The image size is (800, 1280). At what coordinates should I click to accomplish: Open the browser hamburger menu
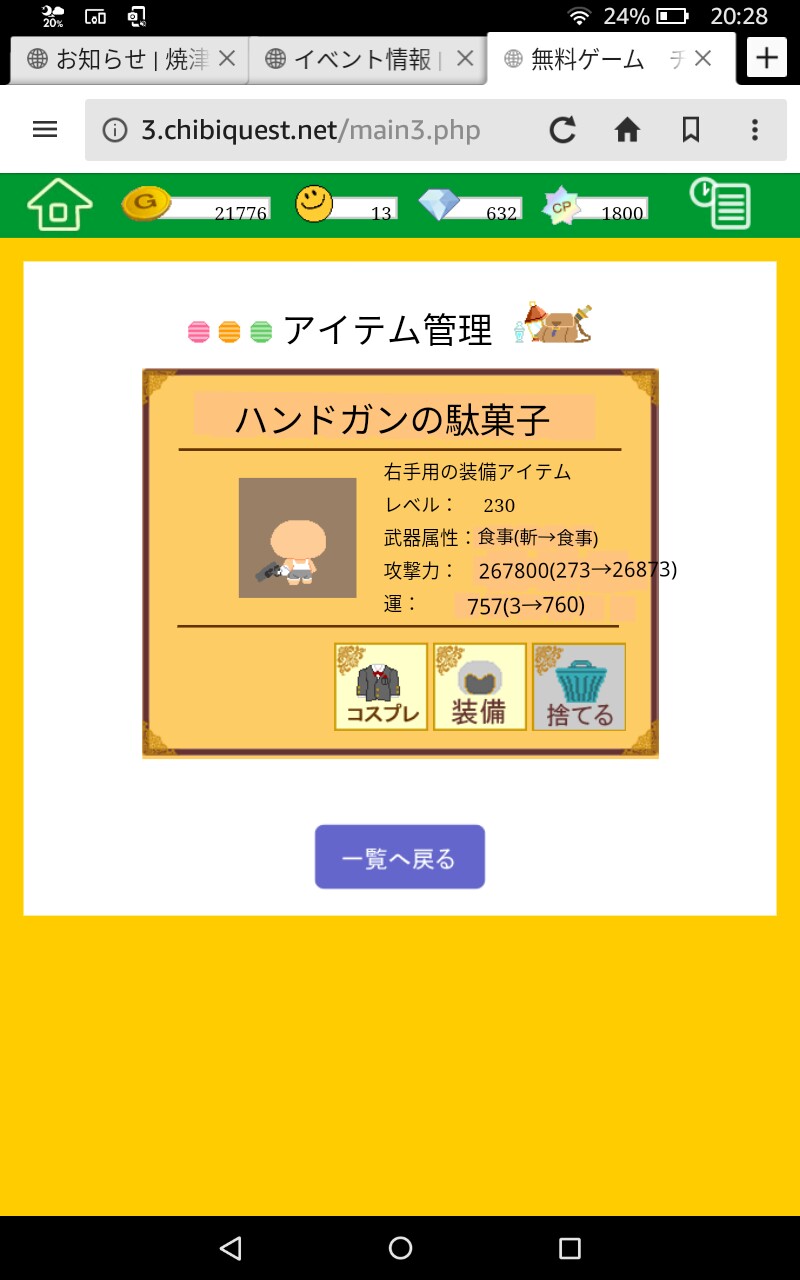[45, 130]
